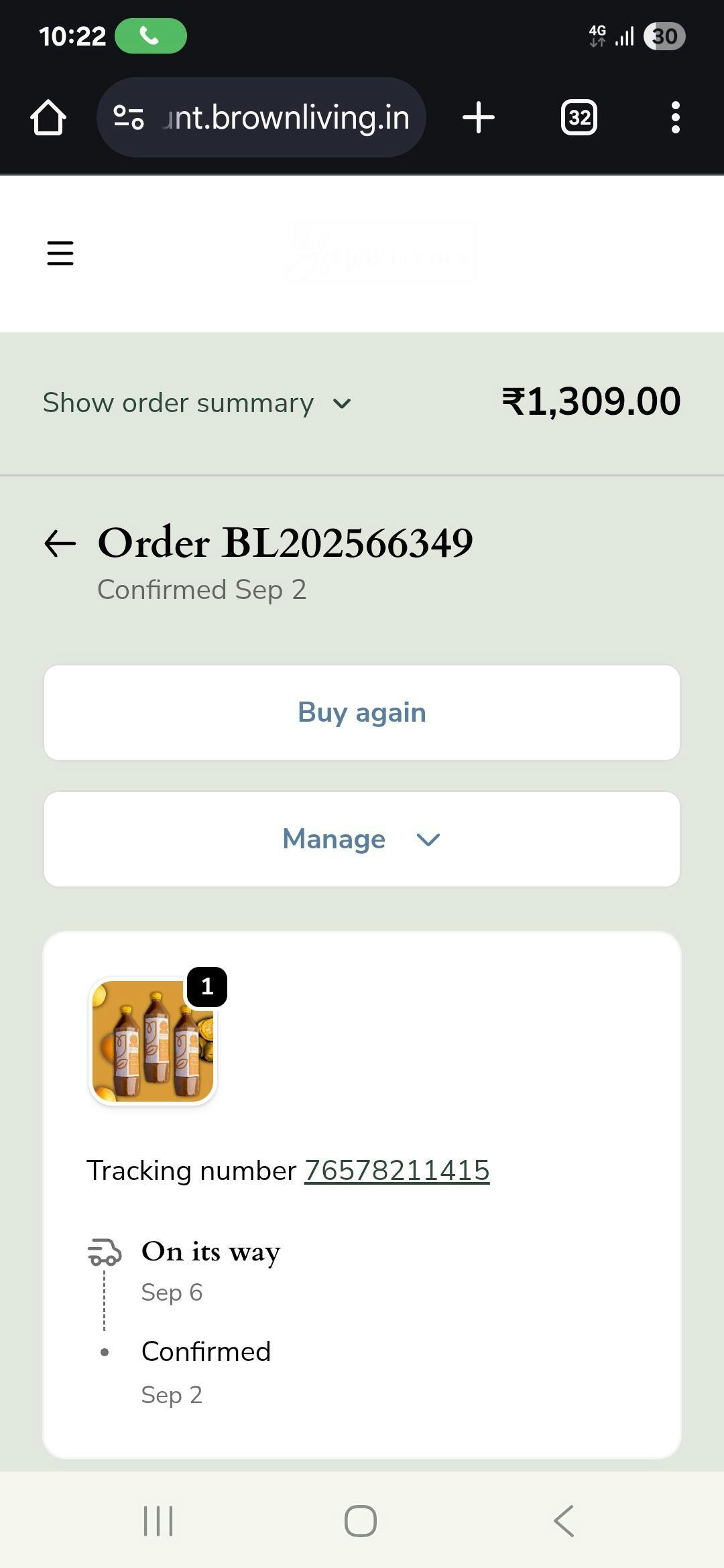Expand the Manage dropdown
The height and width of the screenshot is (1568, 724).
point(362,839)
